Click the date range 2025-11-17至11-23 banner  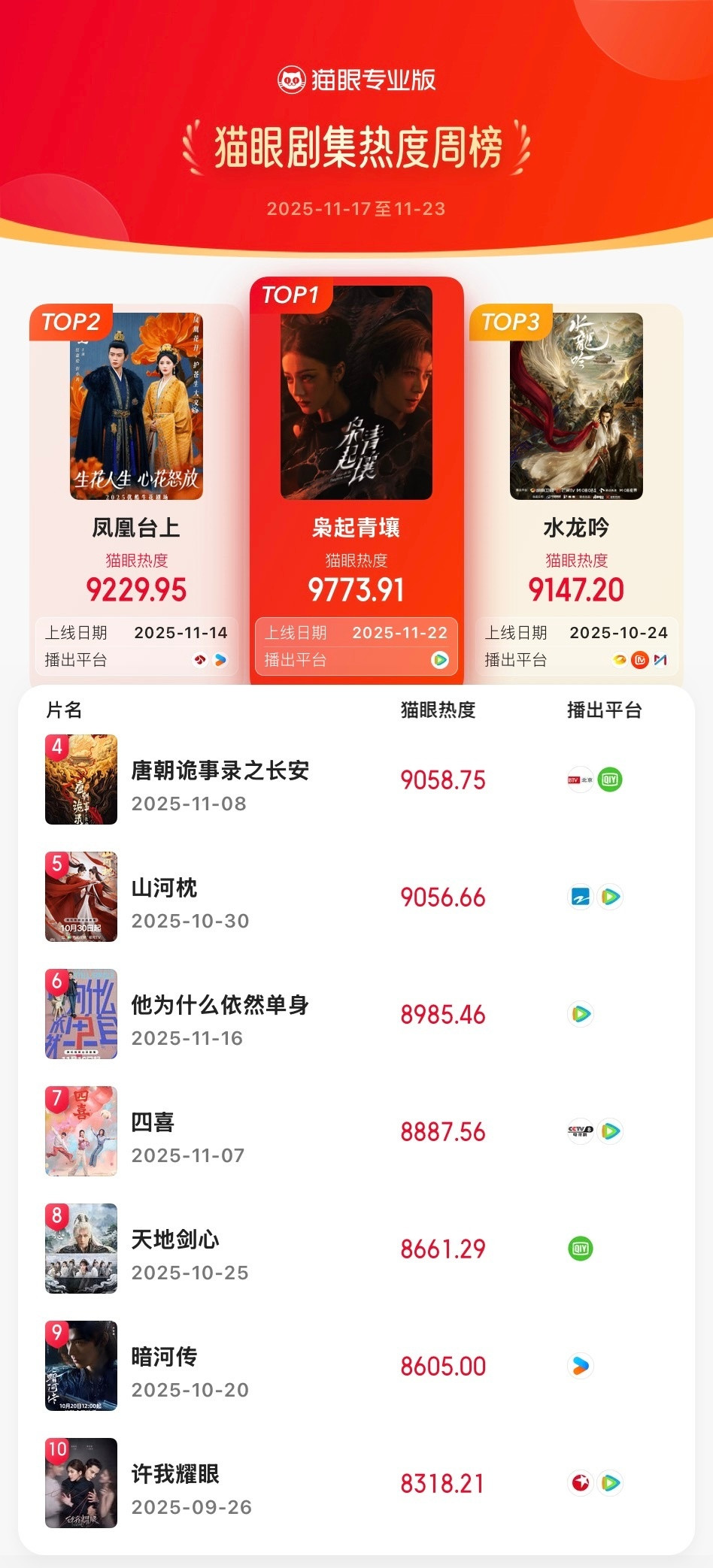point(356,210)
